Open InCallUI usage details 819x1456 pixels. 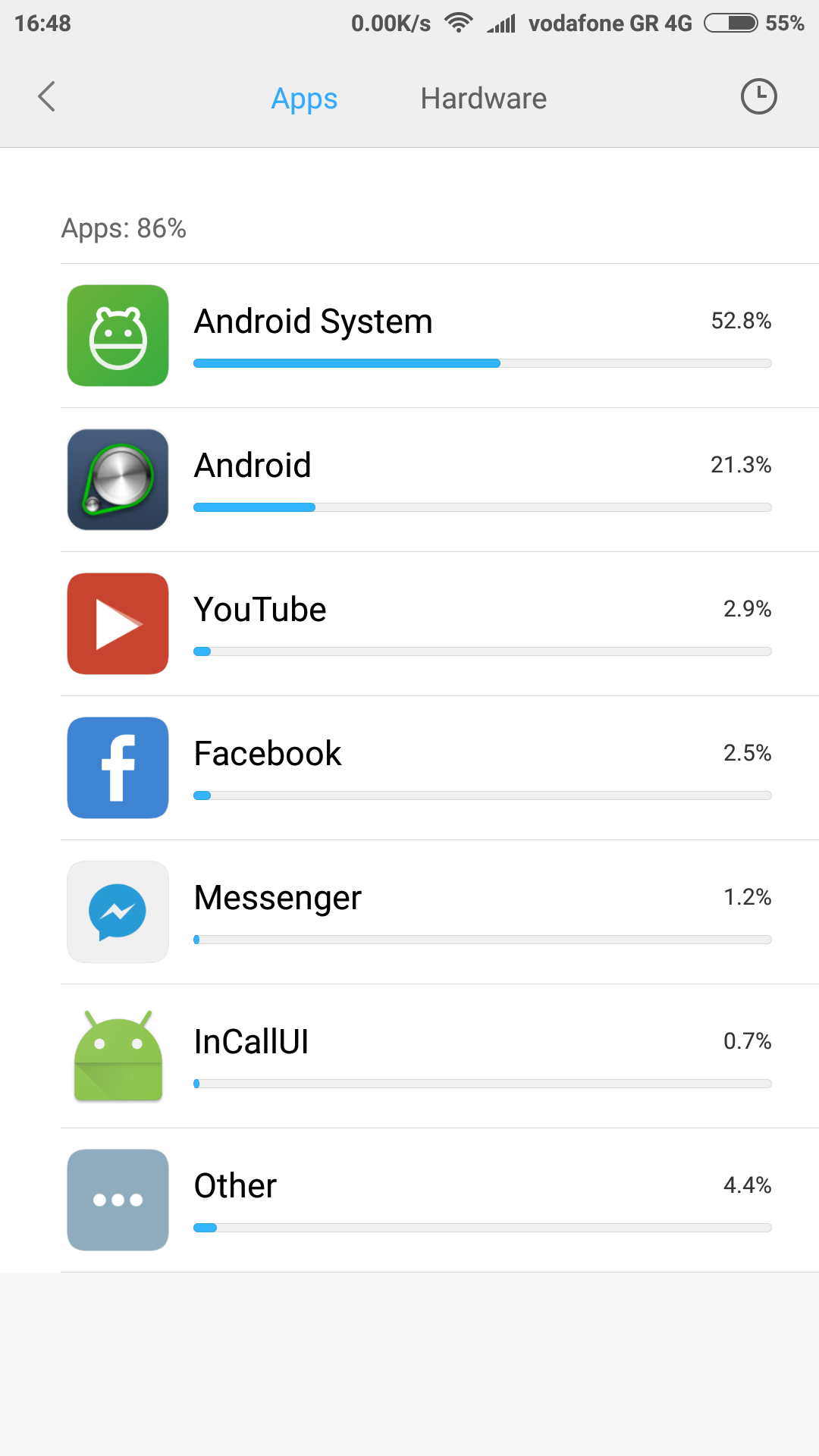(440, 1056)
